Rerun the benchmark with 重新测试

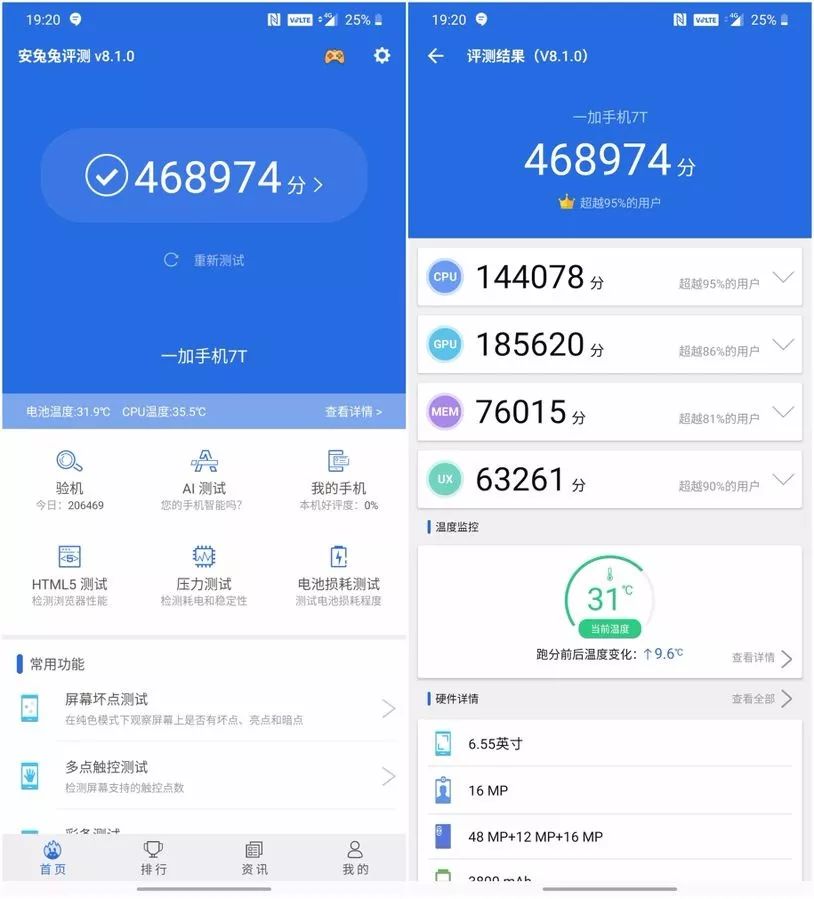tap(204, 260)
